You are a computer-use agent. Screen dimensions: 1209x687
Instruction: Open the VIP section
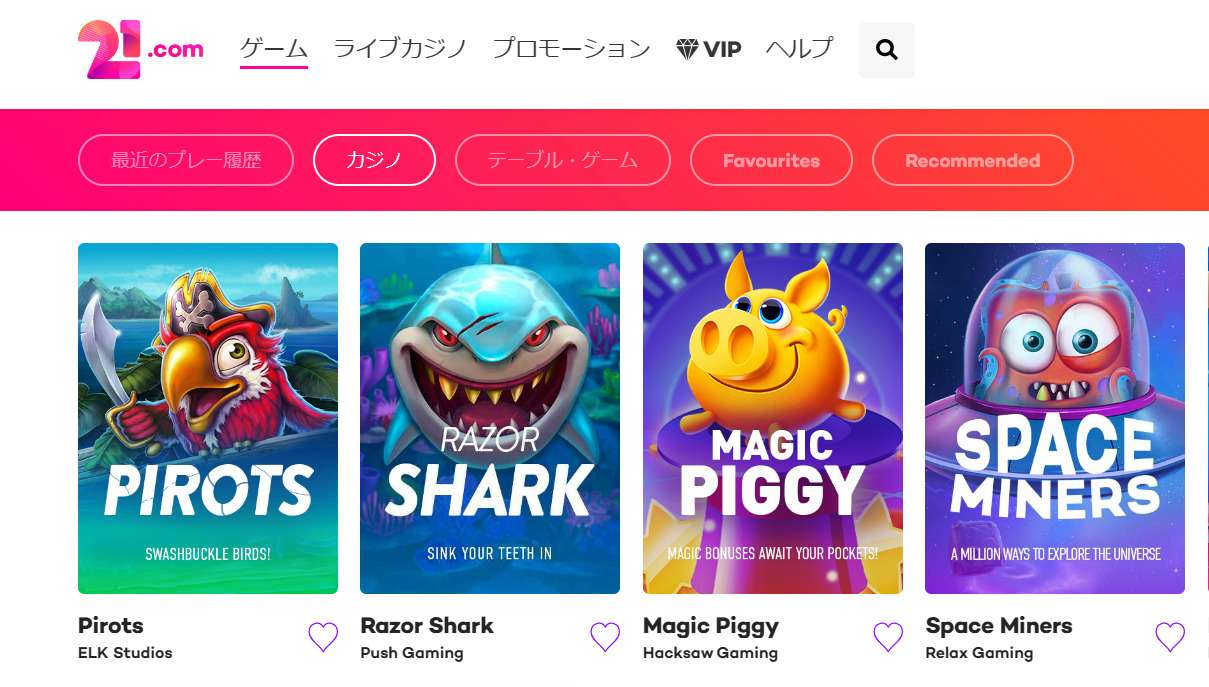(709, 49)
